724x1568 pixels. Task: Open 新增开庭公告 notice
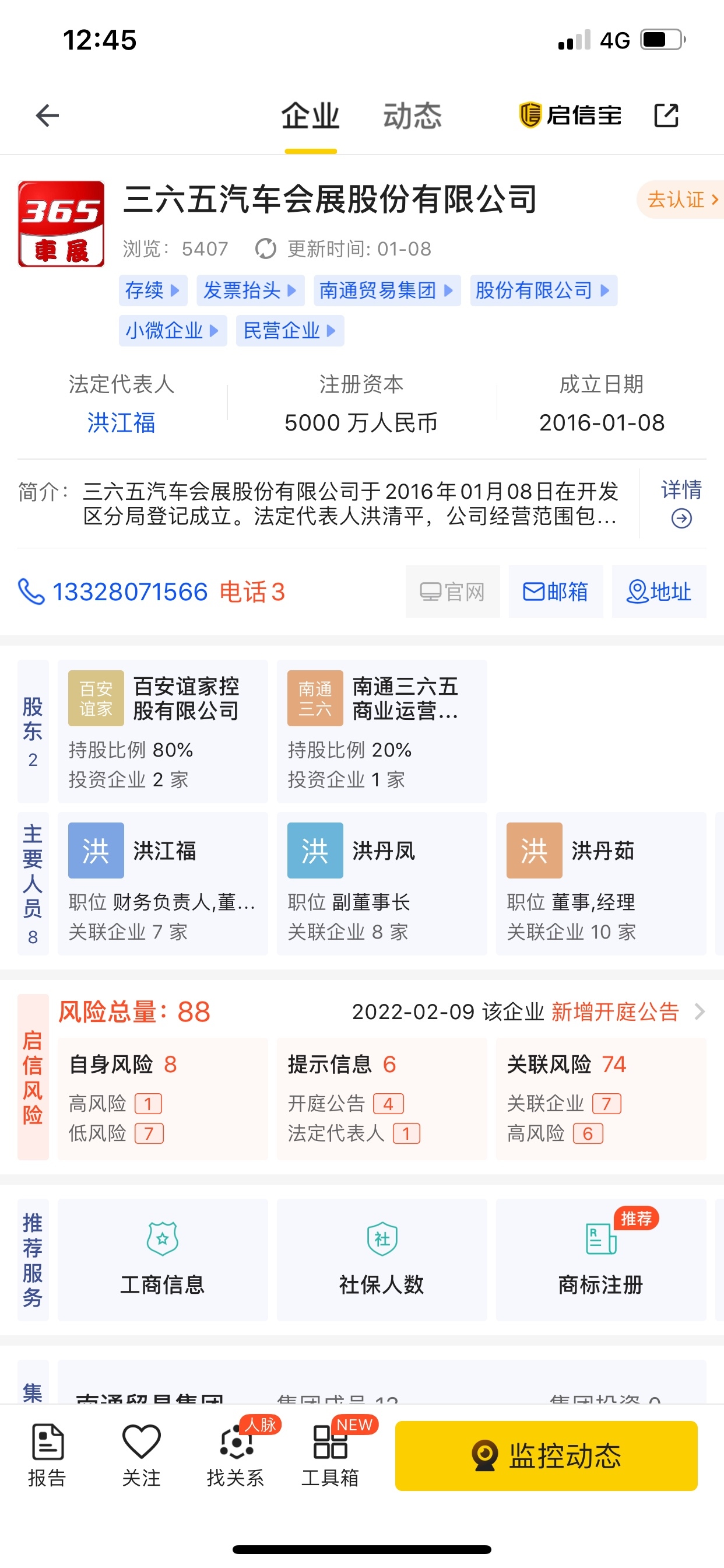(614, 1012)
